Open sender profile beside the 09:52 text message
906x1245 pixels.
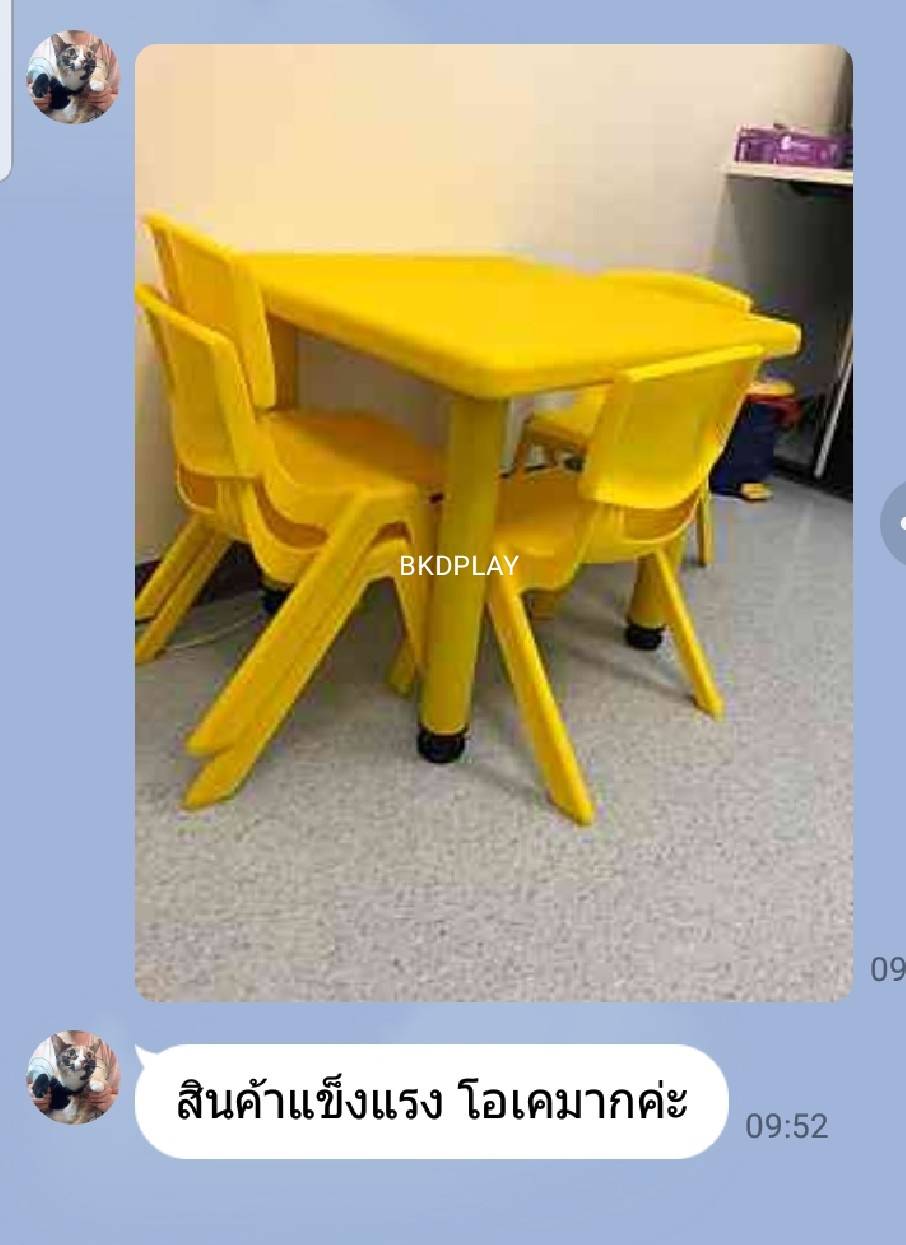(x=72, y=1077)
